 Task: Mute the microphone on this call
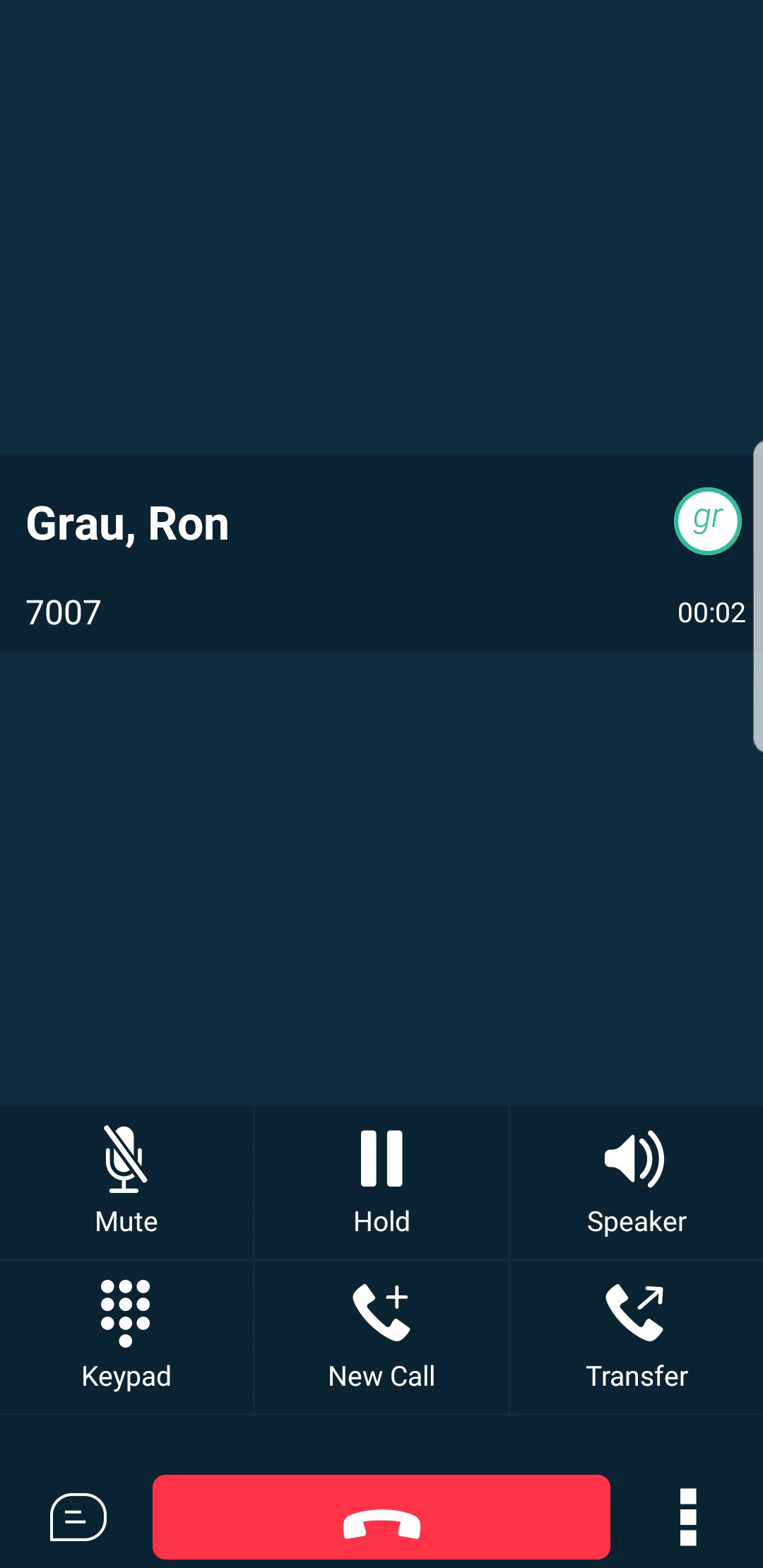click(126, 1181)
